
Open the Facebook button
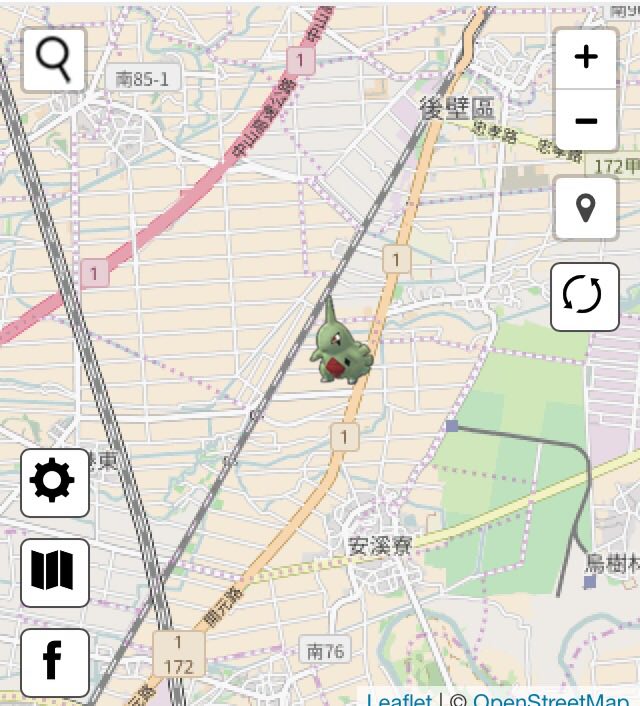pyautogui.click(x=54, y=661)
